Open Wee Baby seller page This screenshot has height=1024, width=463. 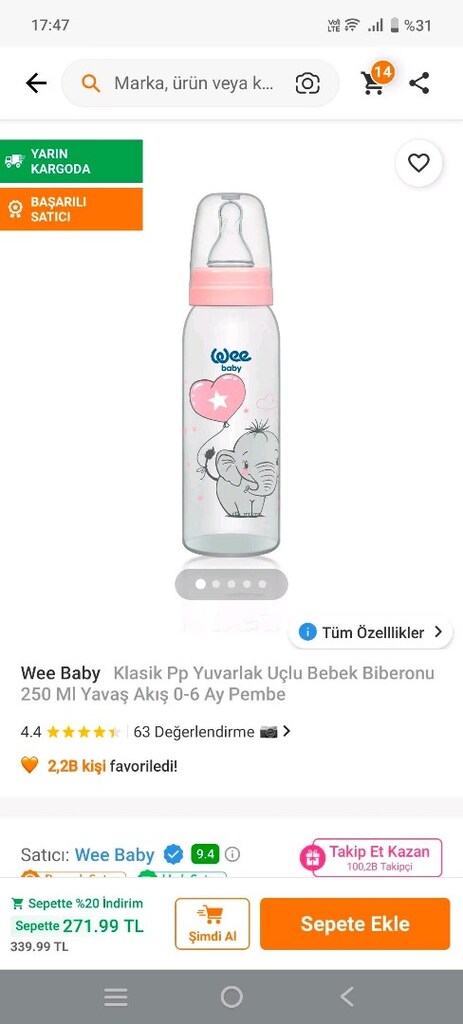(114, 854)
